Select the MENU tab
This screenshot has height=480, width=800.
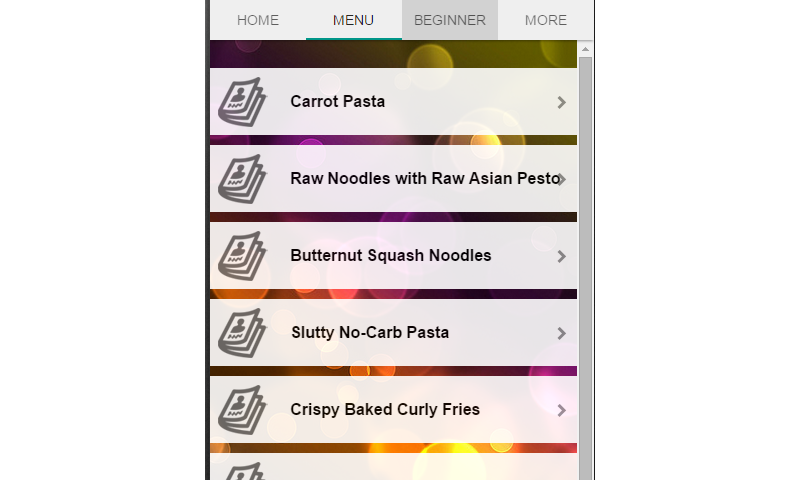pos(354,20)
